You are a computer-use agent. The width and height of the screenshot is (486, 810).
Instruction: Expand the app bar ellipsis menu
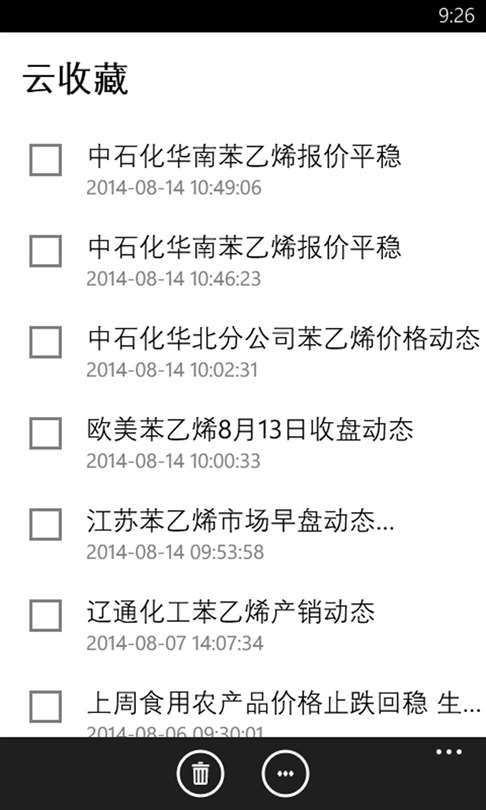pos(448,752)
